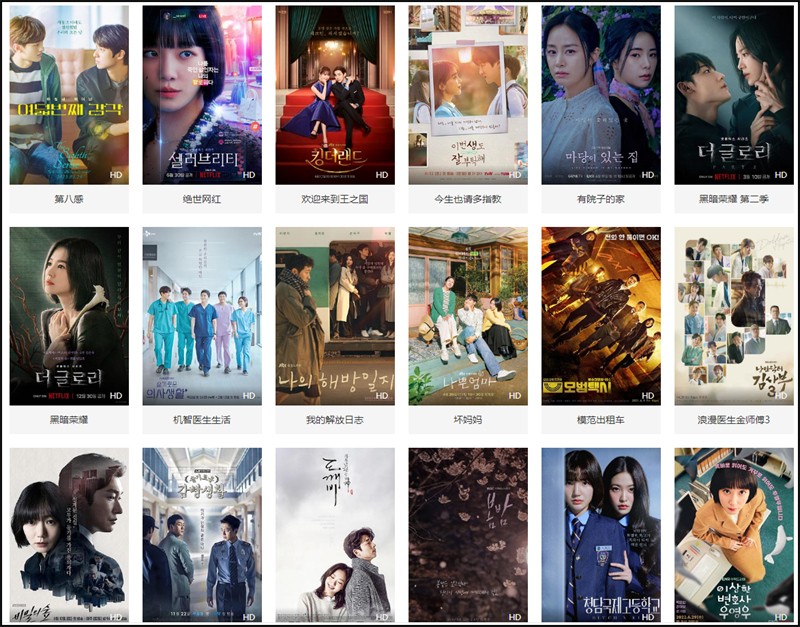Open 今生也请多指教
This screenshot has height=627, width=800.
pyautogui.click(x=468, y=95)
